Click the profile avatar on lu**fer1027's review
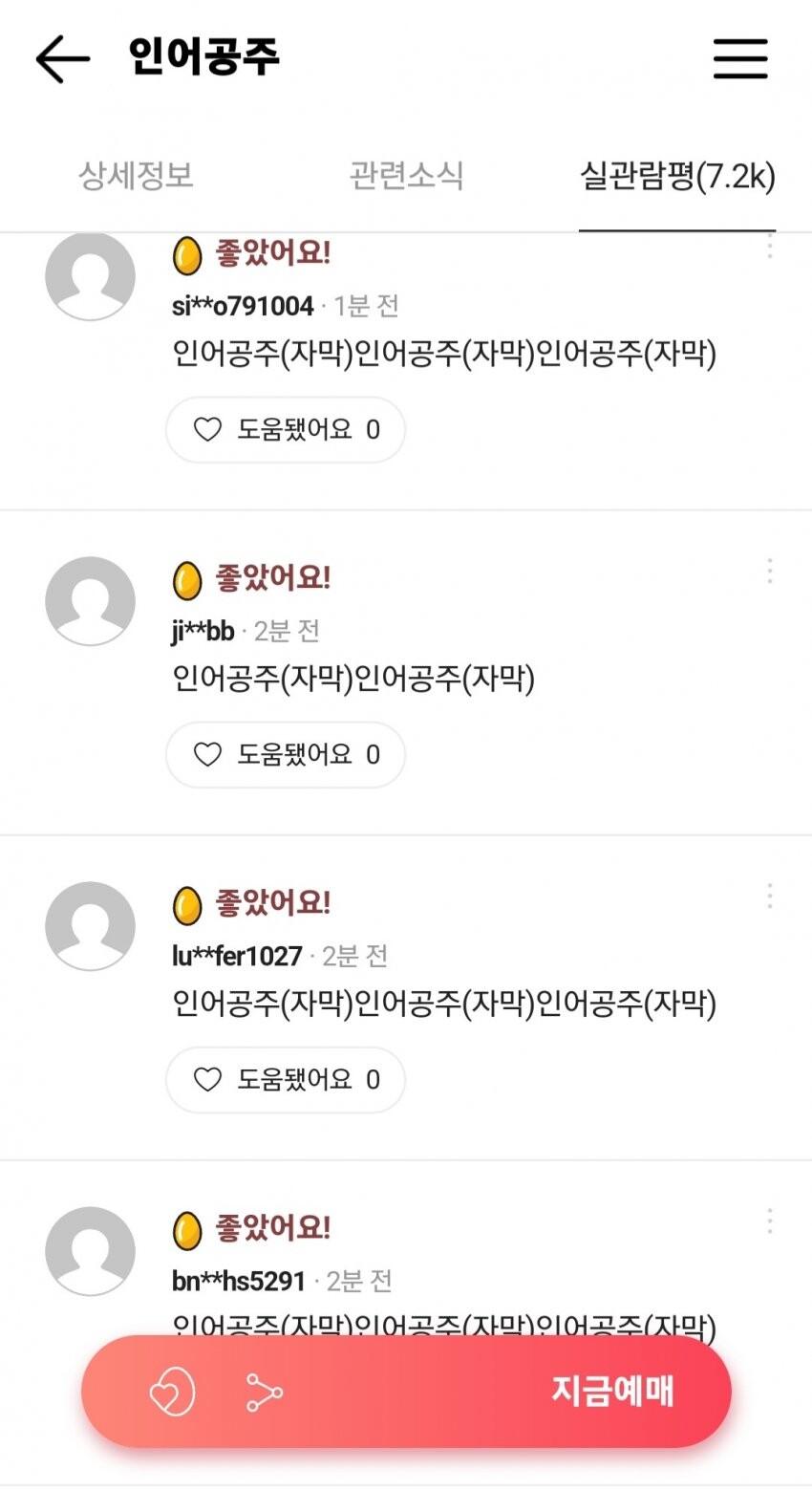 (90, 925)
